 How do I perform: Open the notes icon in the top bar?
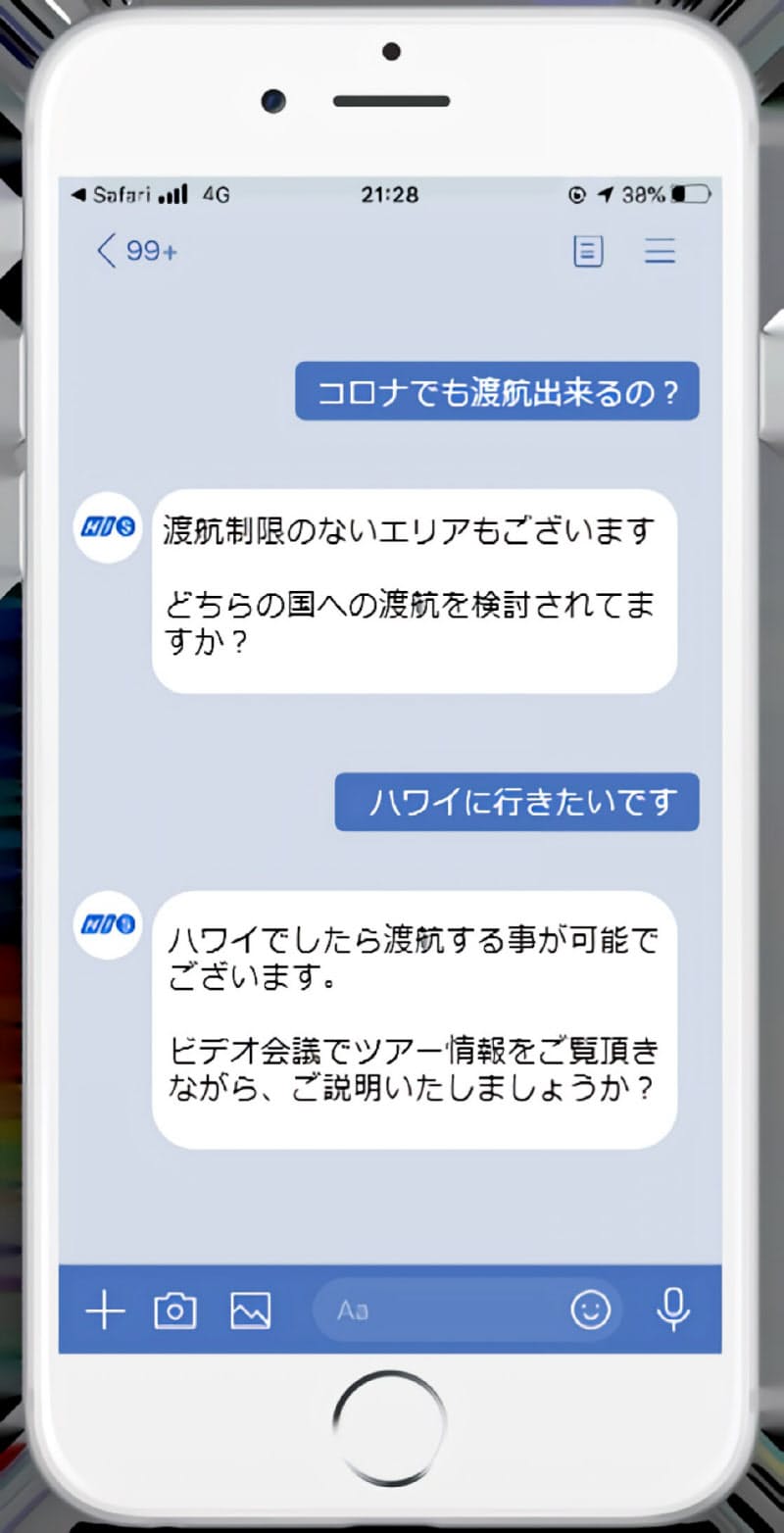click(588, 252)
